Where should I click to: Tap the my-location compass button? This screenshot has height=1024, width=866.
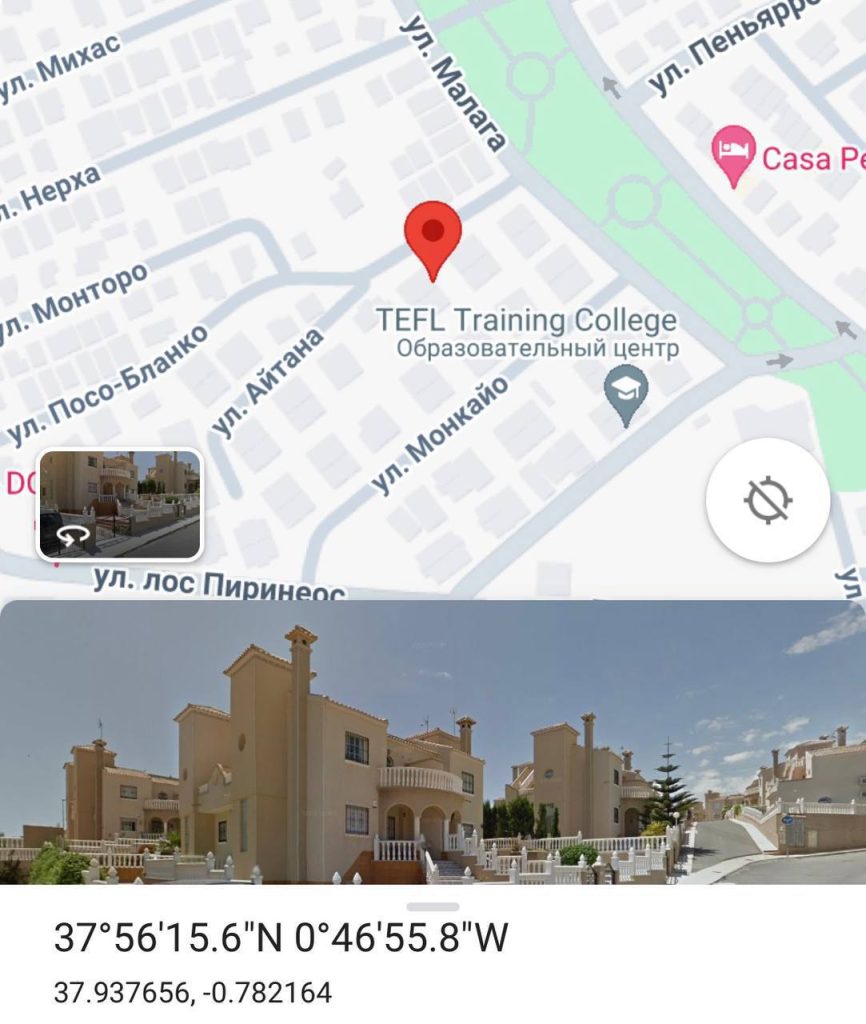click(767, 500)
